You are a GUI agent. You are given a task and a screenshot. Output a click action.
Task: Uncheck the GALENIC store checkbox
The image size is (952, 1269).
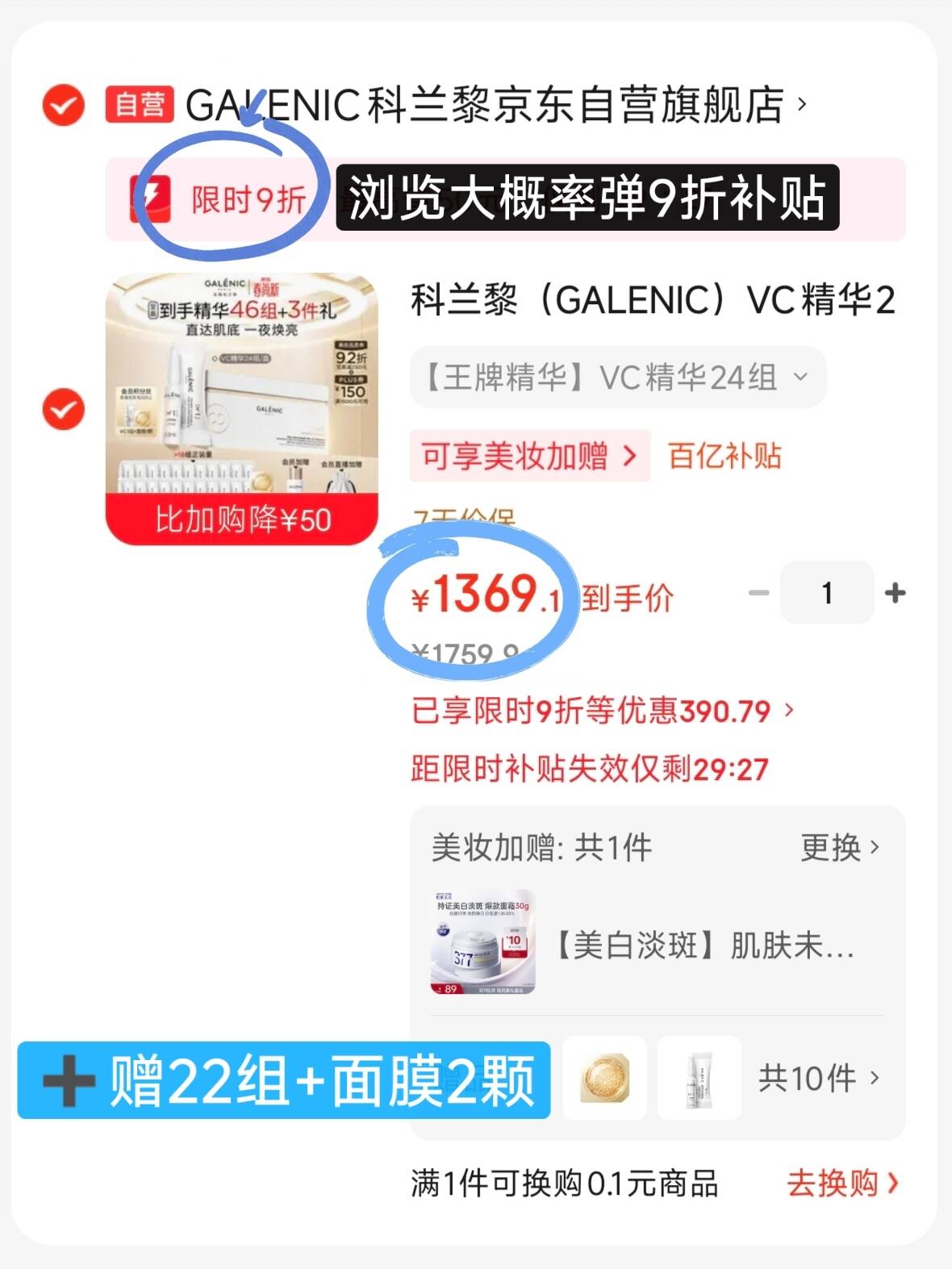pos(63,105)
